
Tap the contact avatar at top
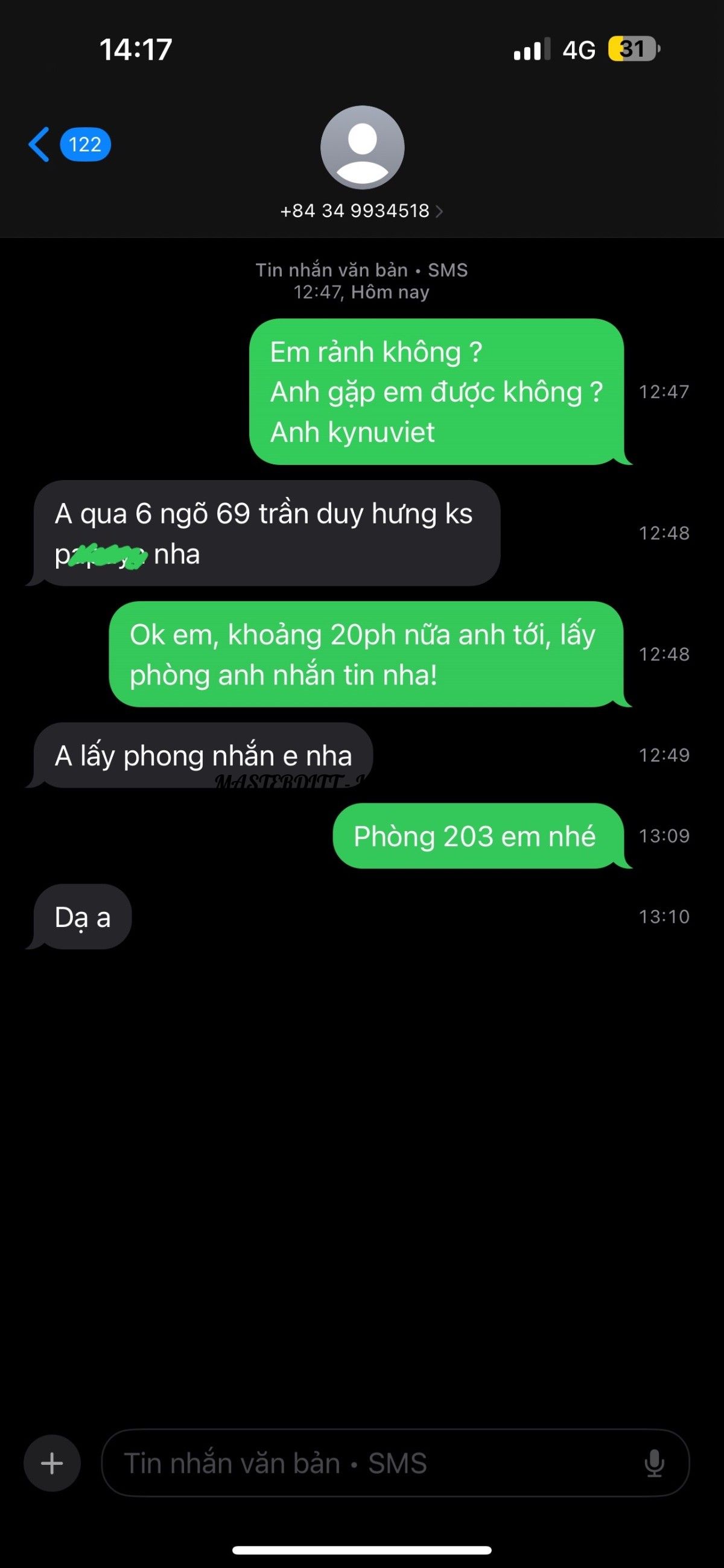click(x=363, y=147)
